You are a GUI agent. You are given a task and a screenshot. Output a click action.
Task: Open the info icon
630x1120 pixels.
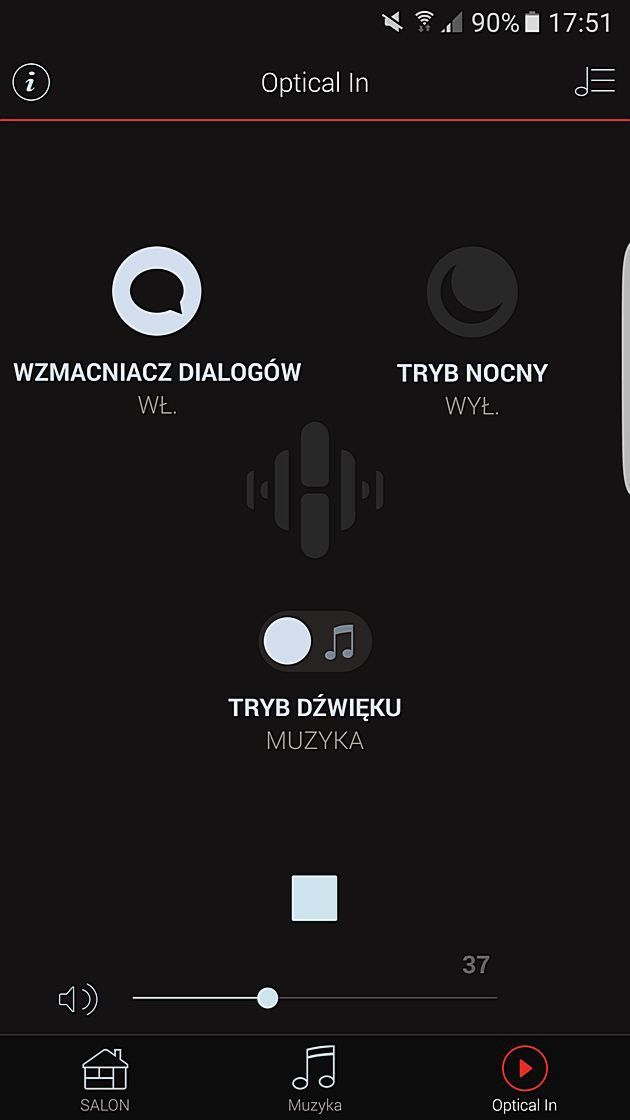point(31,82)
